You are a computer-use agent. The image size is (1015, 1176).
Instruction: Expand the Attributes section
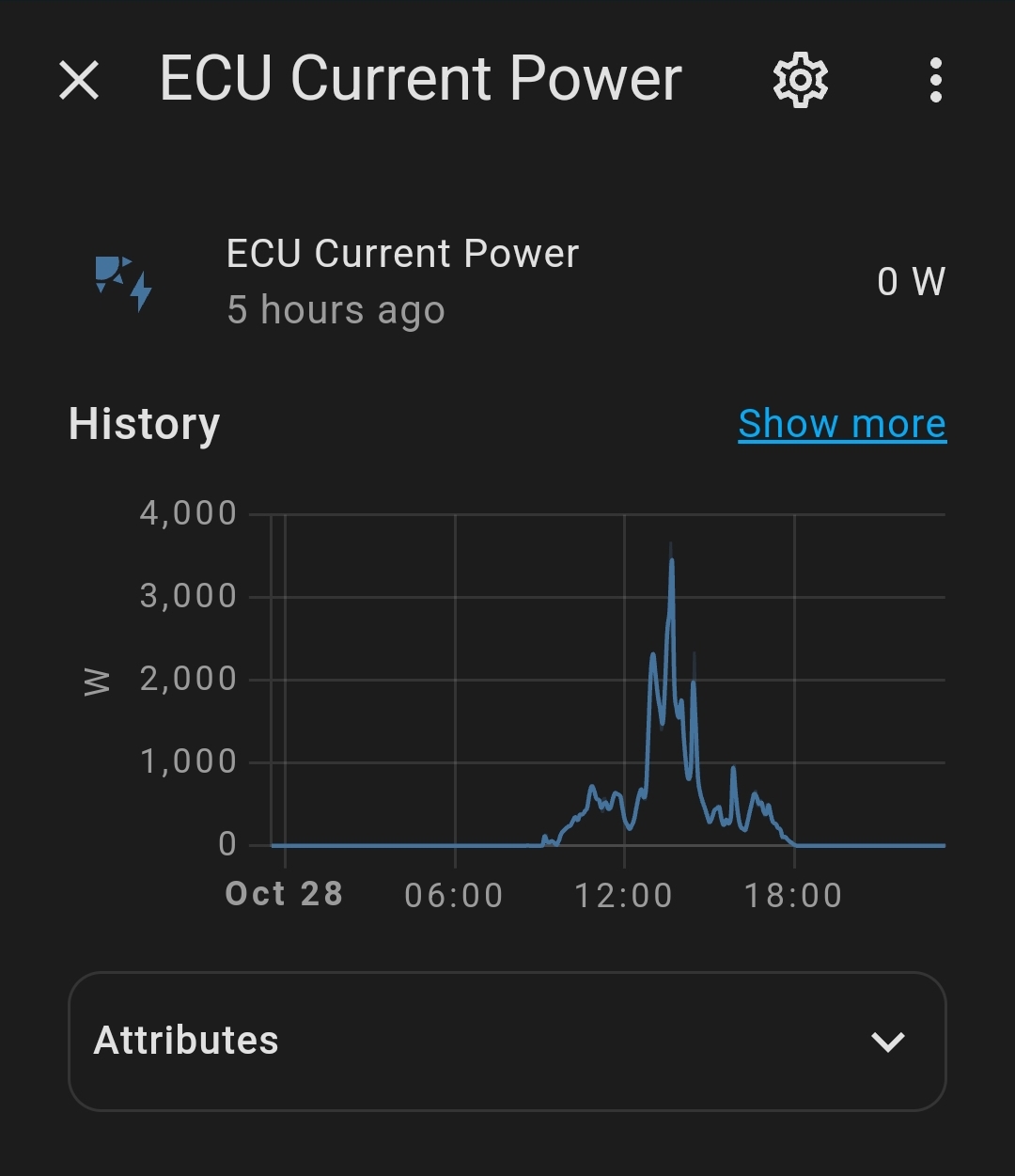click(x=507, y=1040)
